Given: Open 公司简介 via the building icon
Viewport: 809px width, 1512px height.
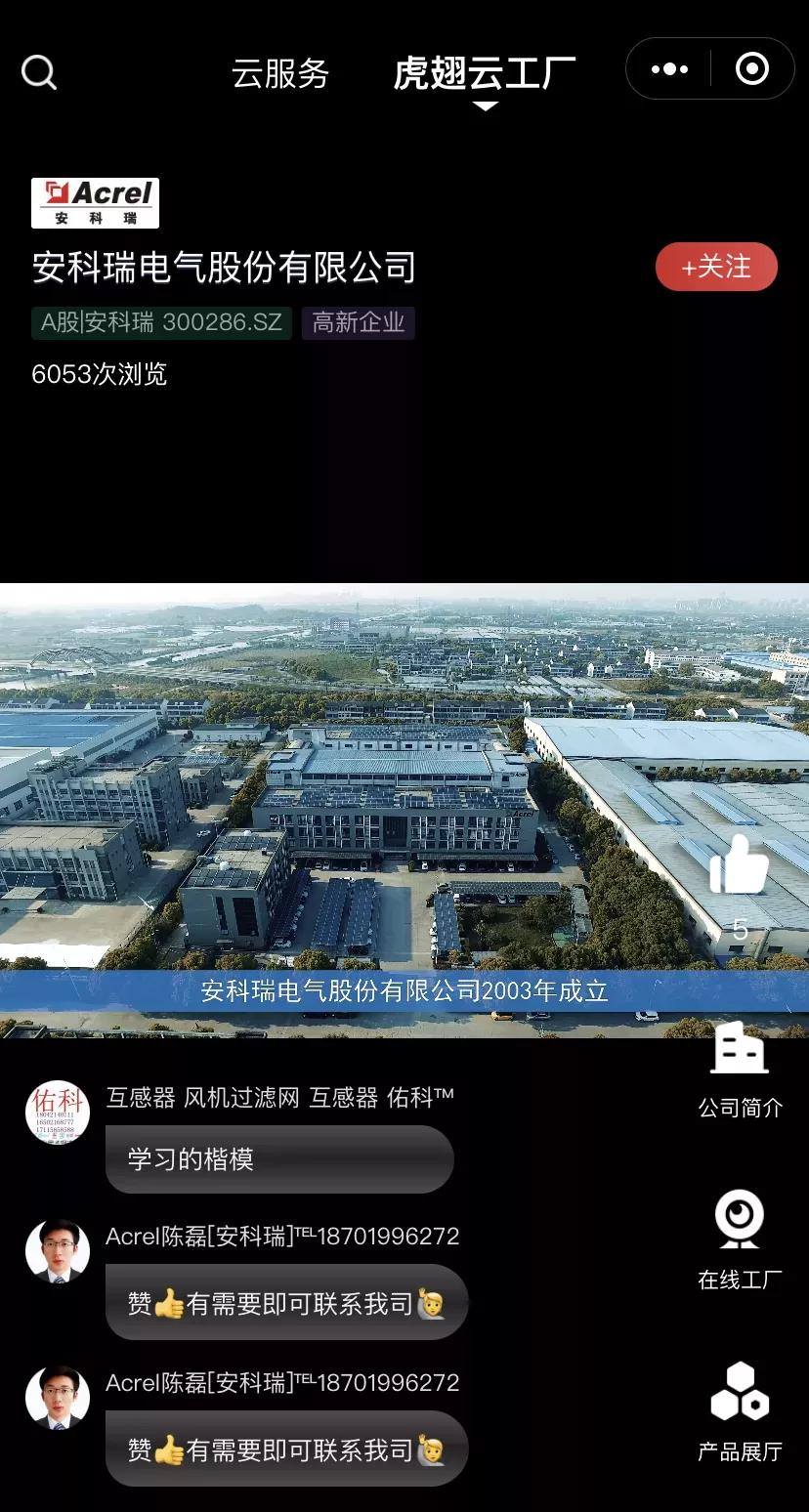Looking at the screenshot, I should (738, 1065).
